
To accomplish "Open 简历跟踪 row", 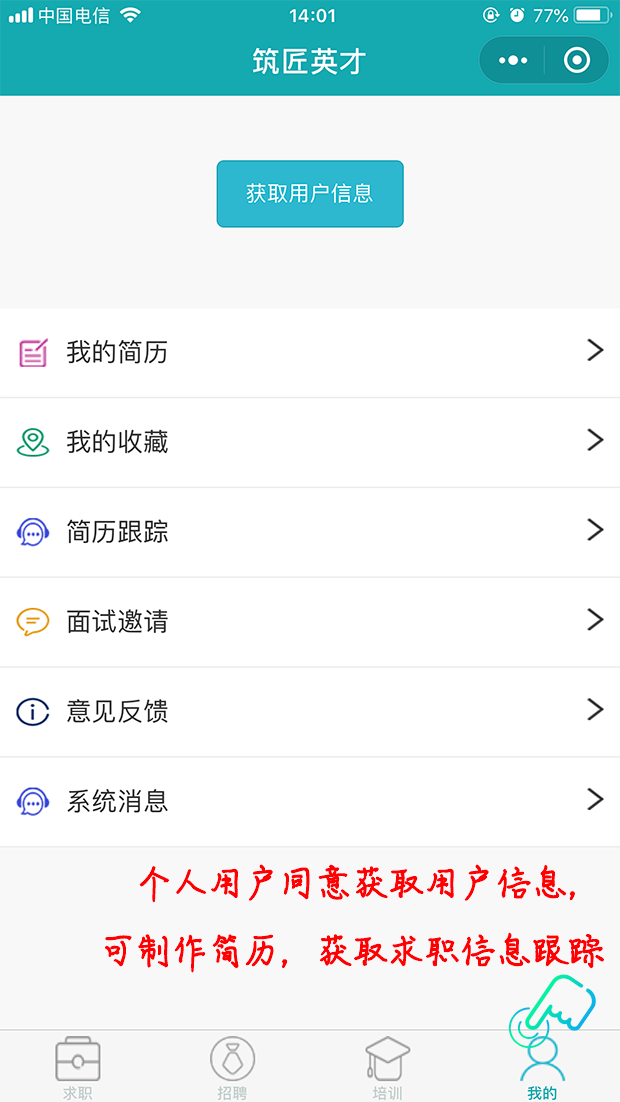I will (310, 532).
